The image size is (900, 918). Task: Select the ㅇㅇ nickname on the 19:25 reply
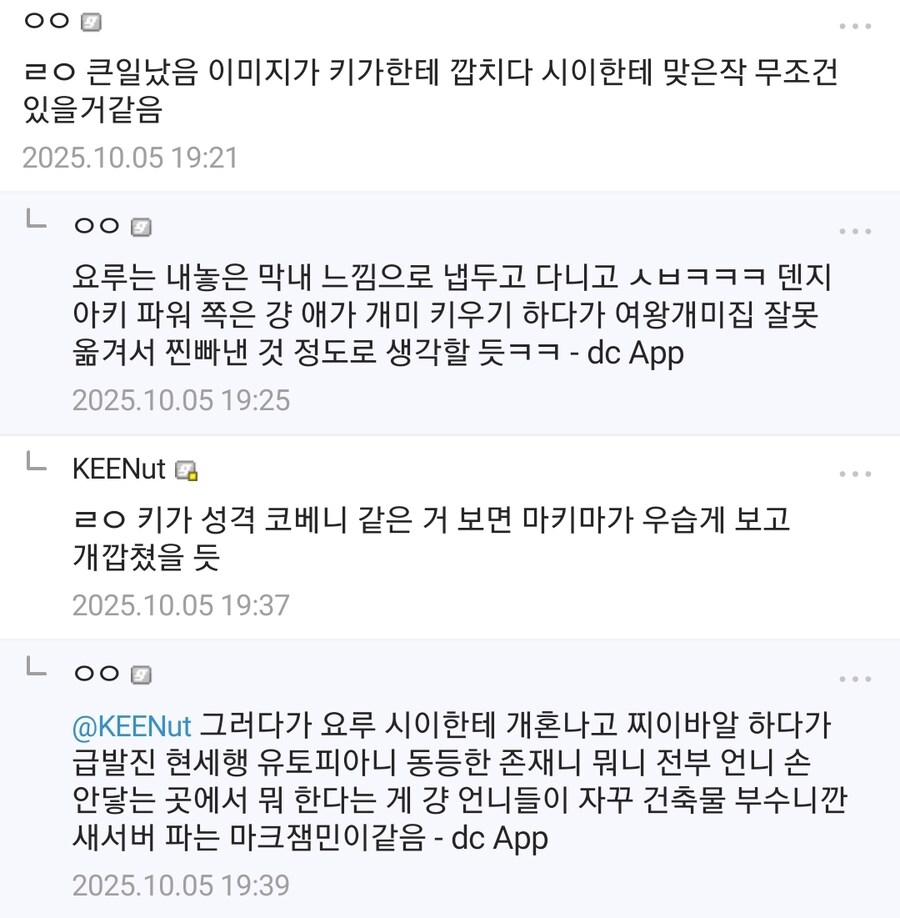pyautogui.click(x=94, y=227)
